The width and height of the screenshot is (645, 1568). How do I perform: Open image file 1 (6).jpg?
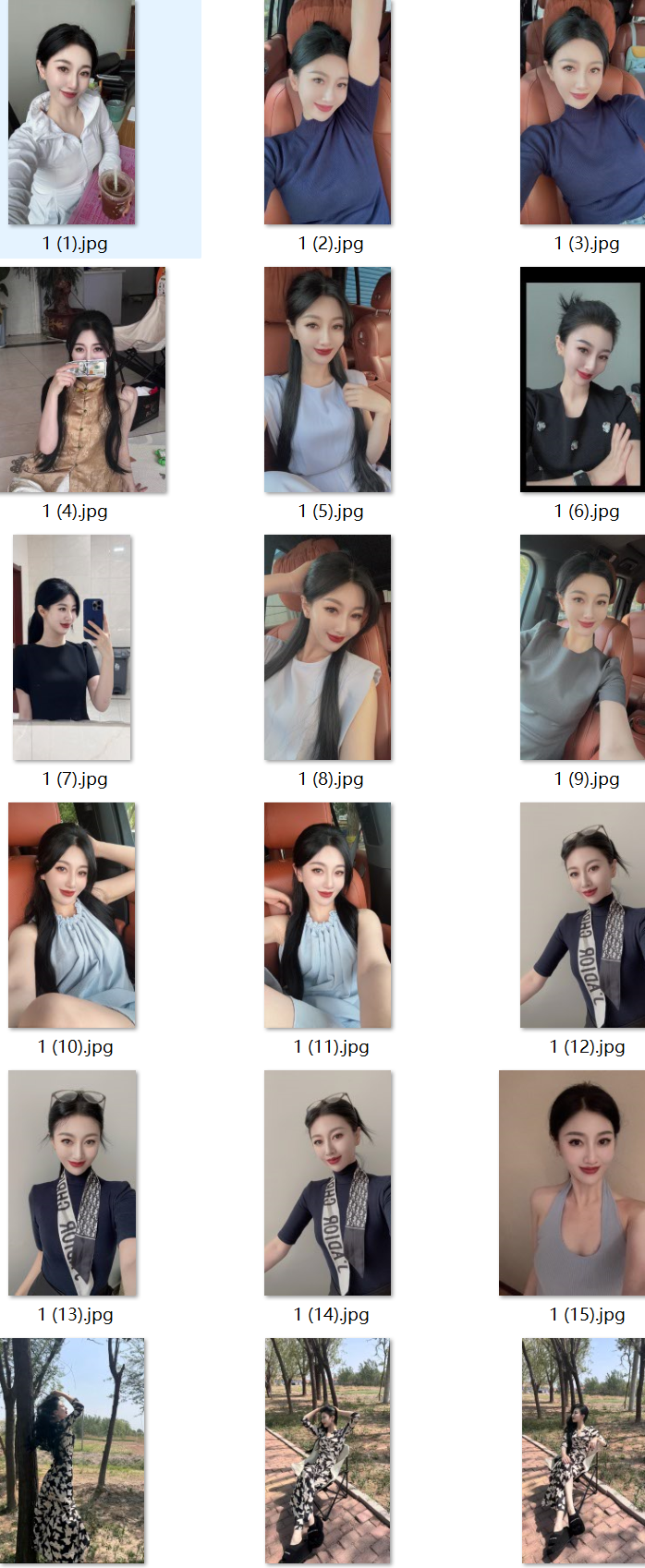pos(583,380)
